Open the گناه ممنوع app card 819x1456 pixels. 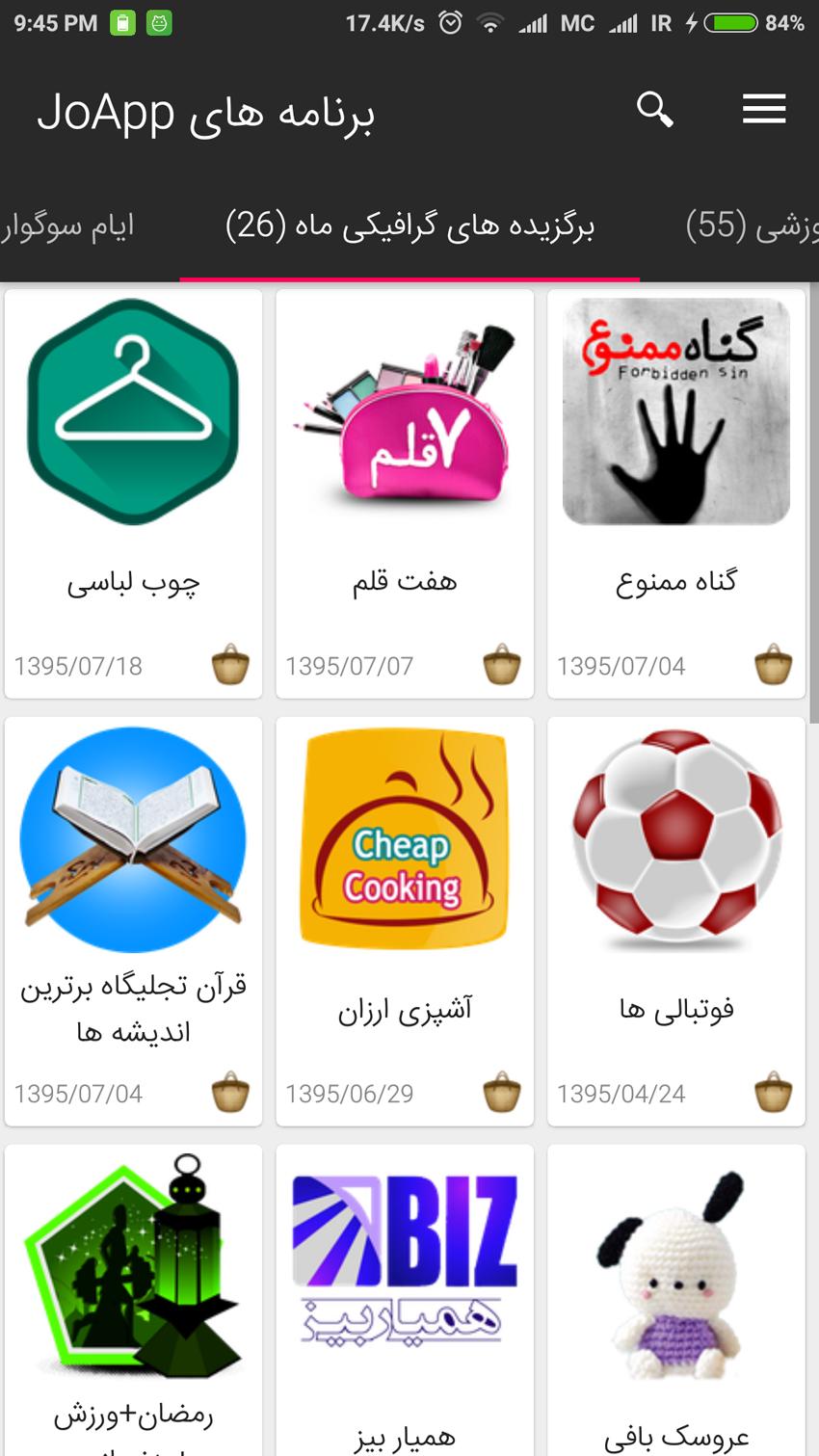coord(676,453)
